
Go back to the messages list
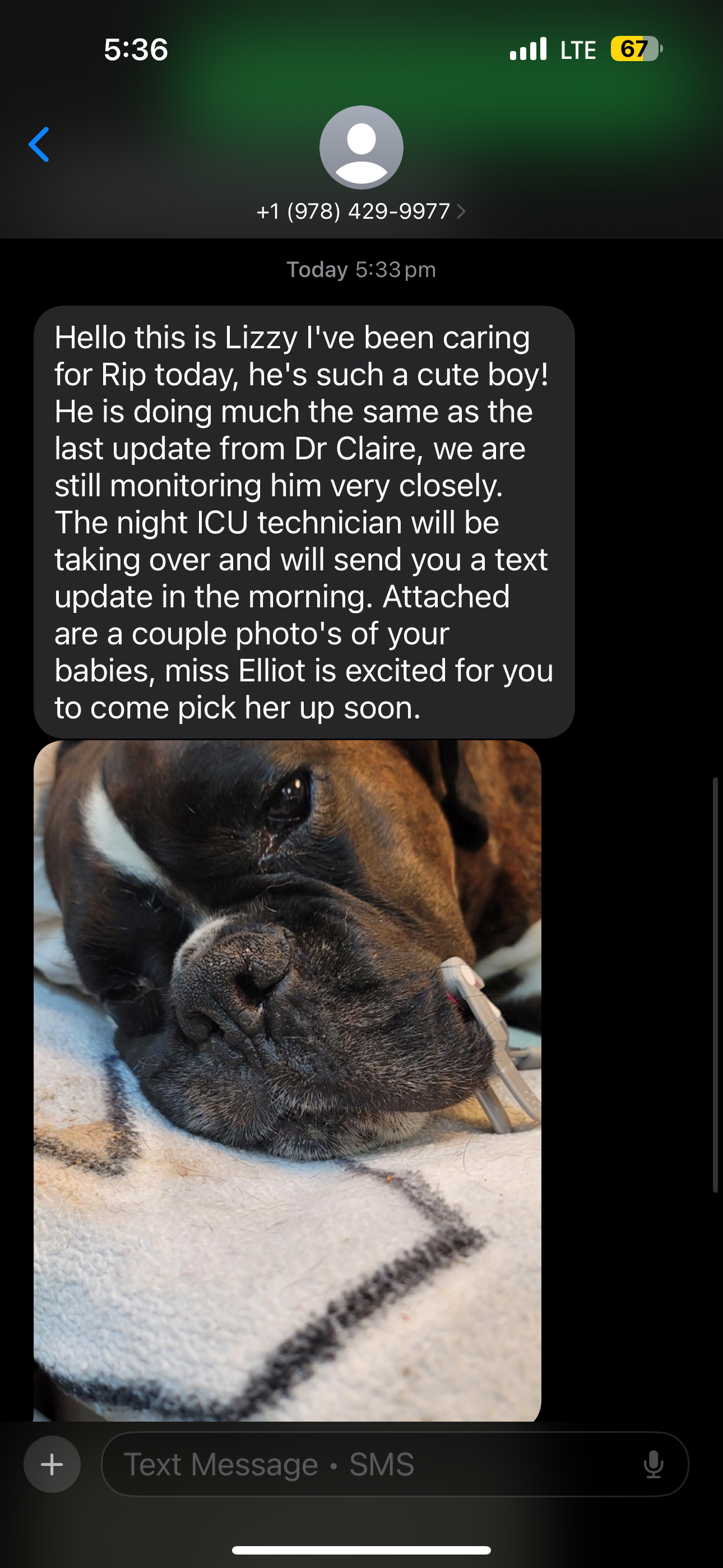39,145
